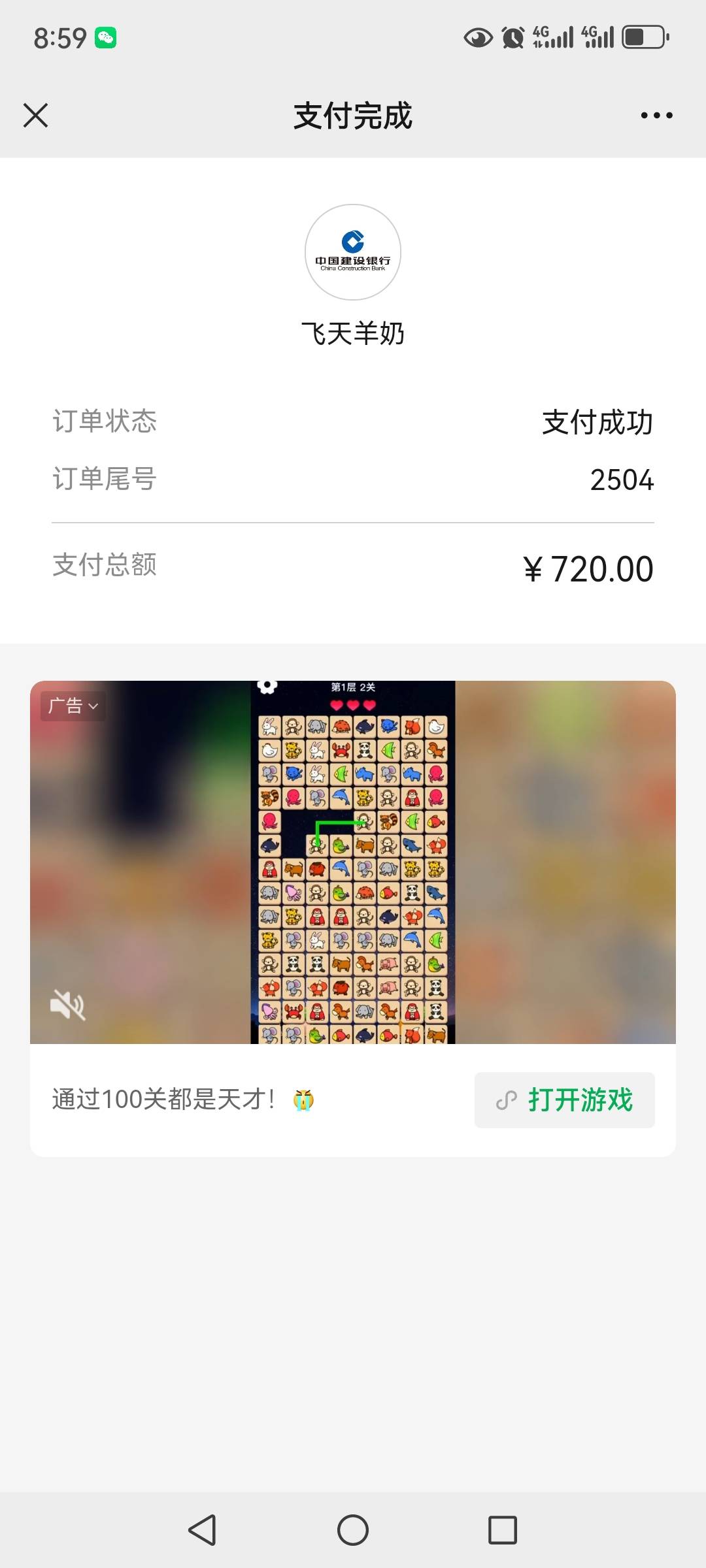706x1568 pixels.
Task: Close the payment complete page
Action: [x=36, y=116]
